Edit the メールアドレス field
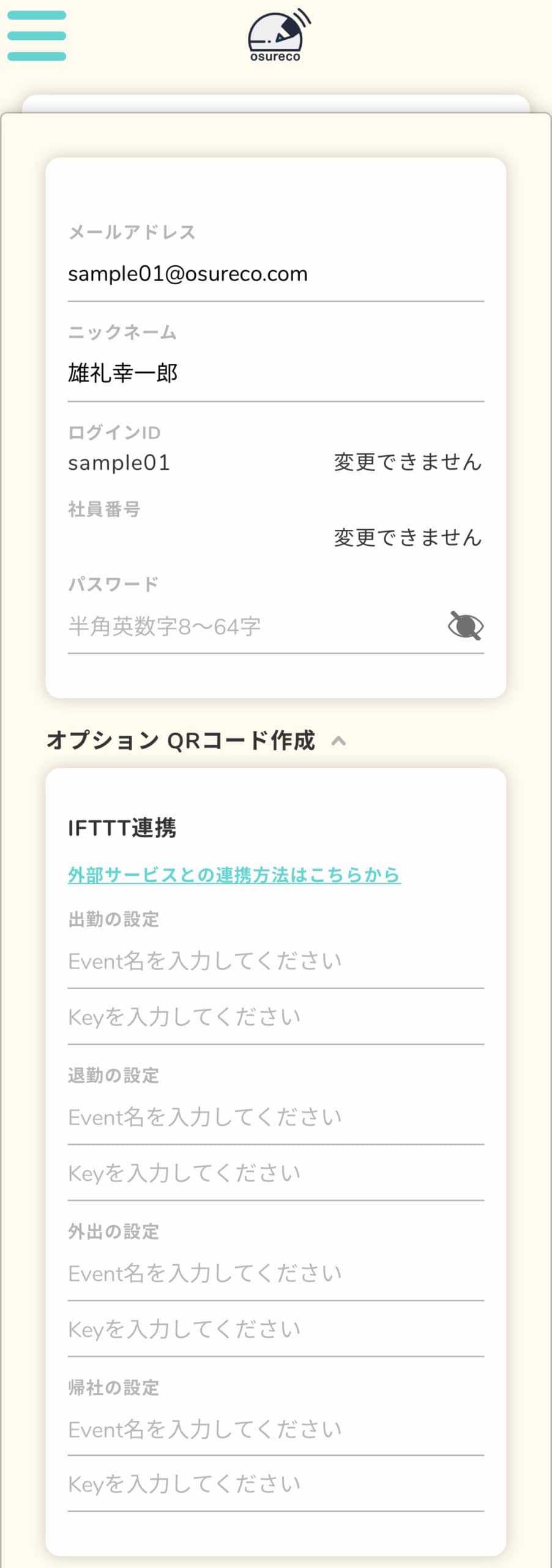 [275, 274]
